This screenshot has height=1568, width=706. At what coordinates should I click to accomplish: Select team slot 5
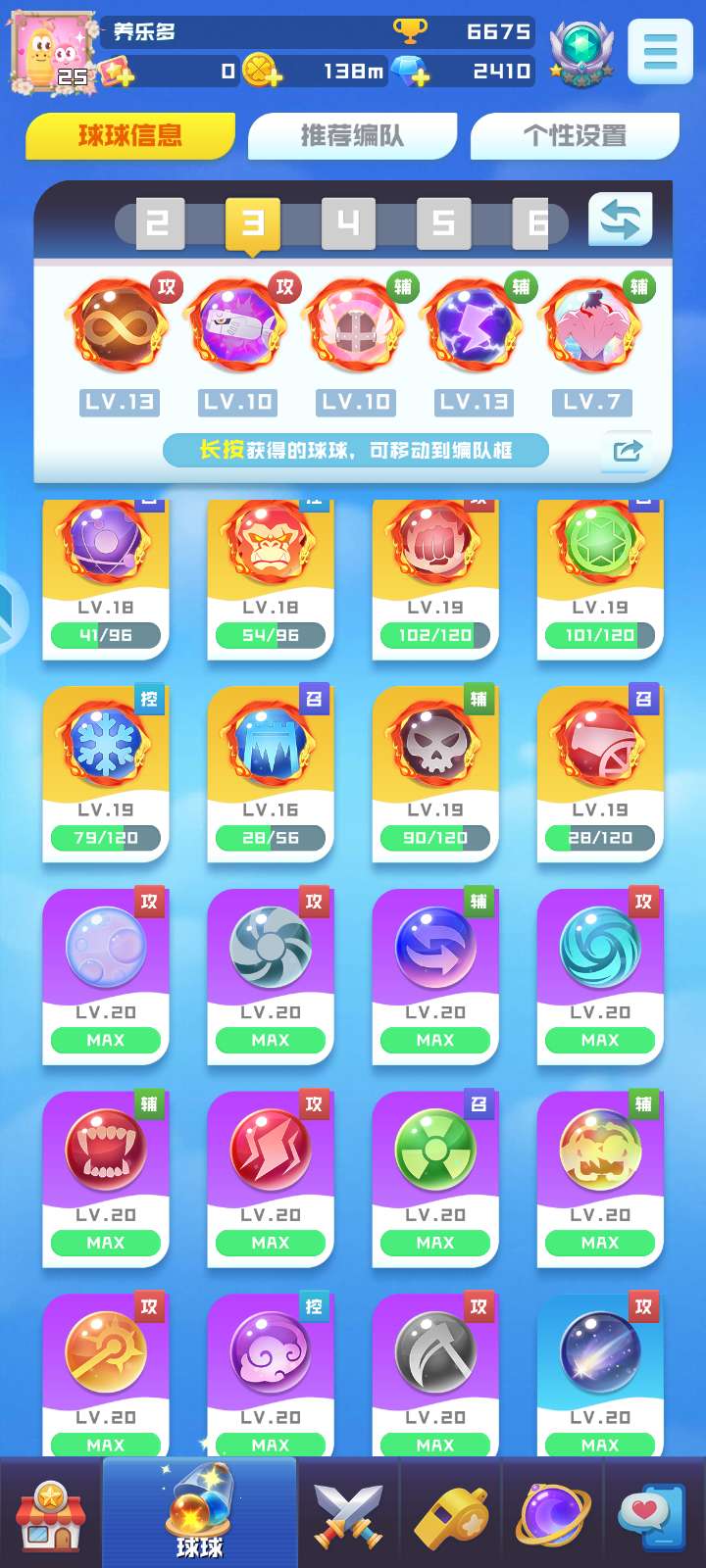pos(443,223)
